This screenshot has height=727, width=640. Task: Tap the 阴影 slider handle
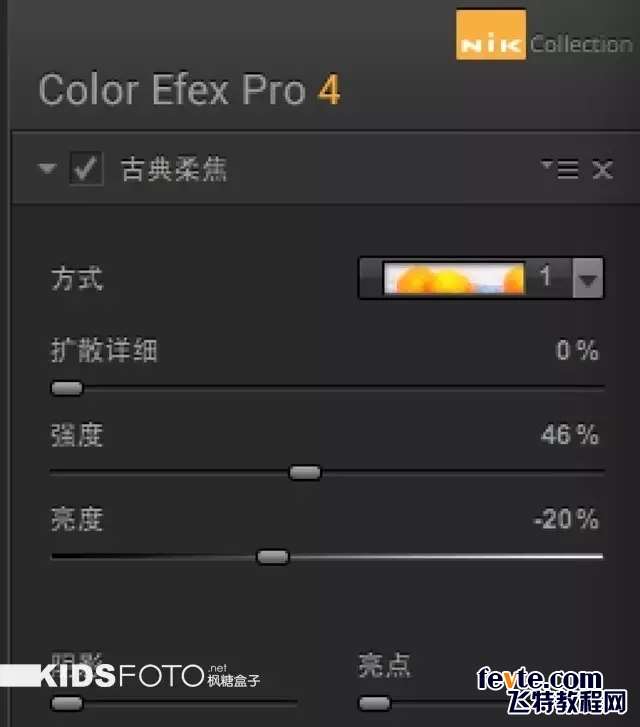[67, 703]
